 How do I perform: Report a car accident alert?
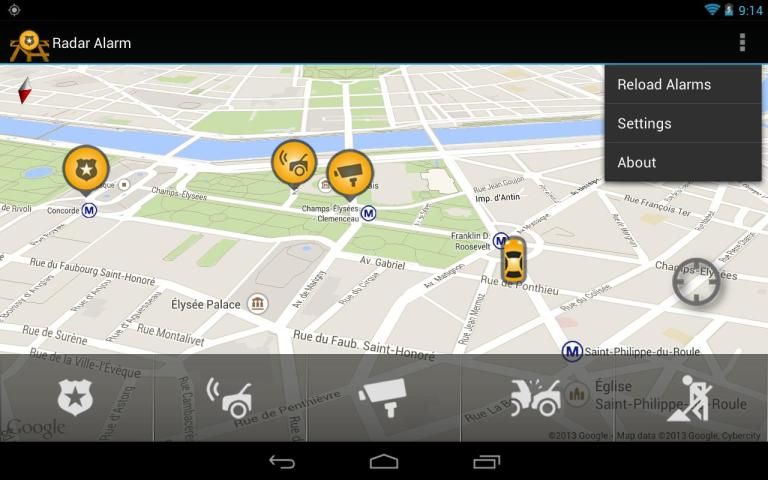point(536,398)
